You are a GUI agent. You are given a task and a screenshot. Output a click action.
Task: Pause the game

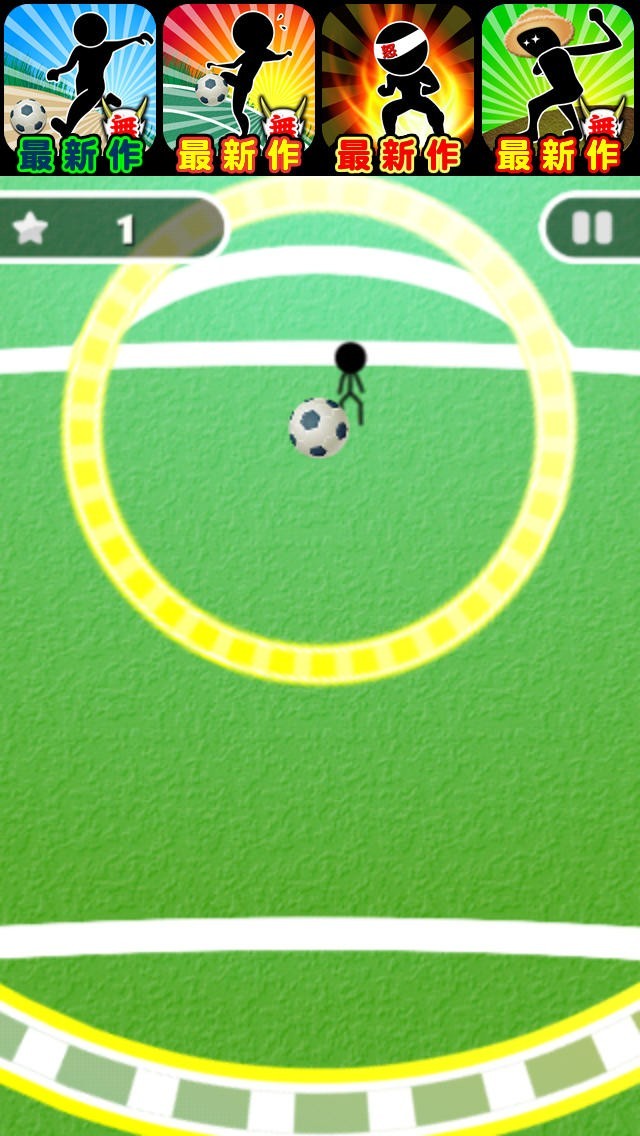pyautogui.click(x=591, y=228)
